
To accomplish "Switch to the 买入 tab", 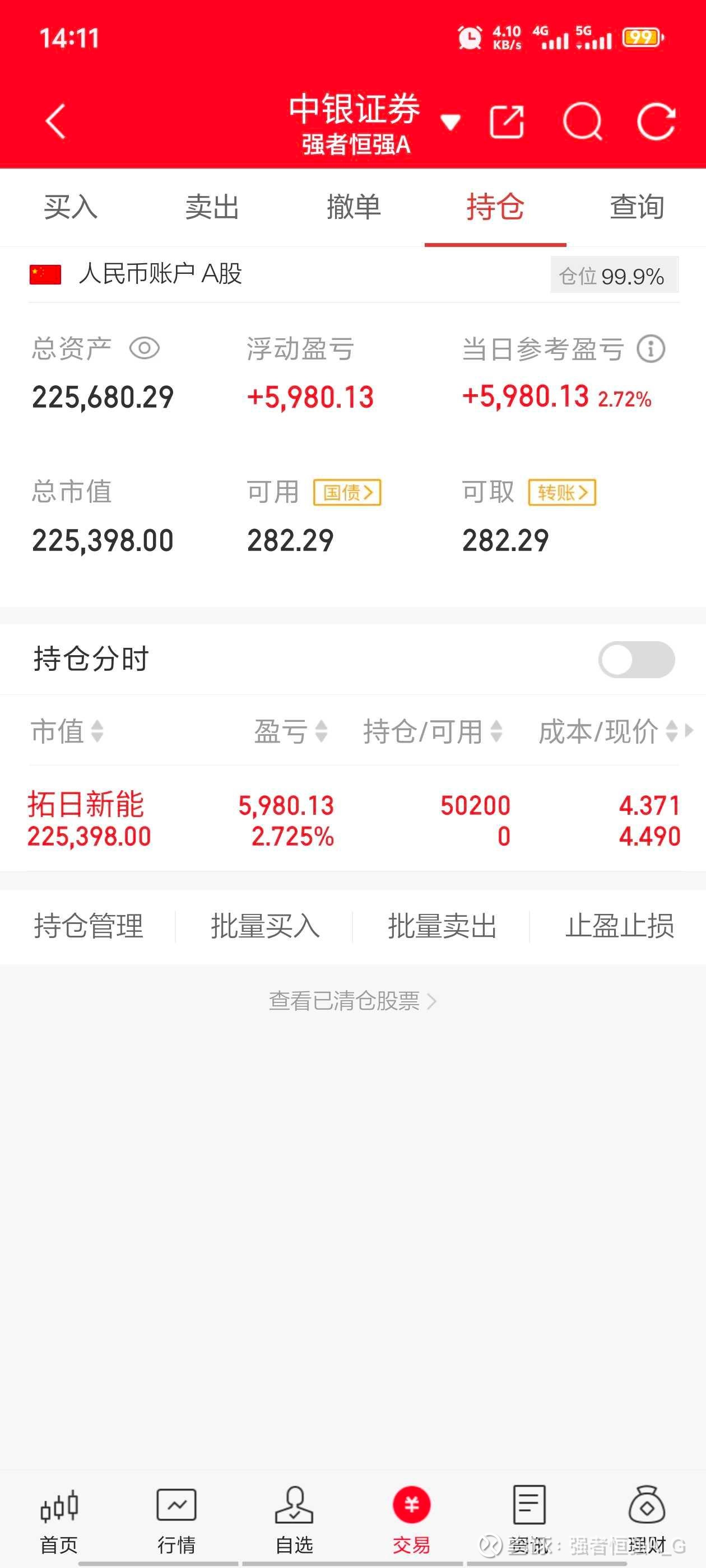I will pyautogui.click(x=71, y=207).
